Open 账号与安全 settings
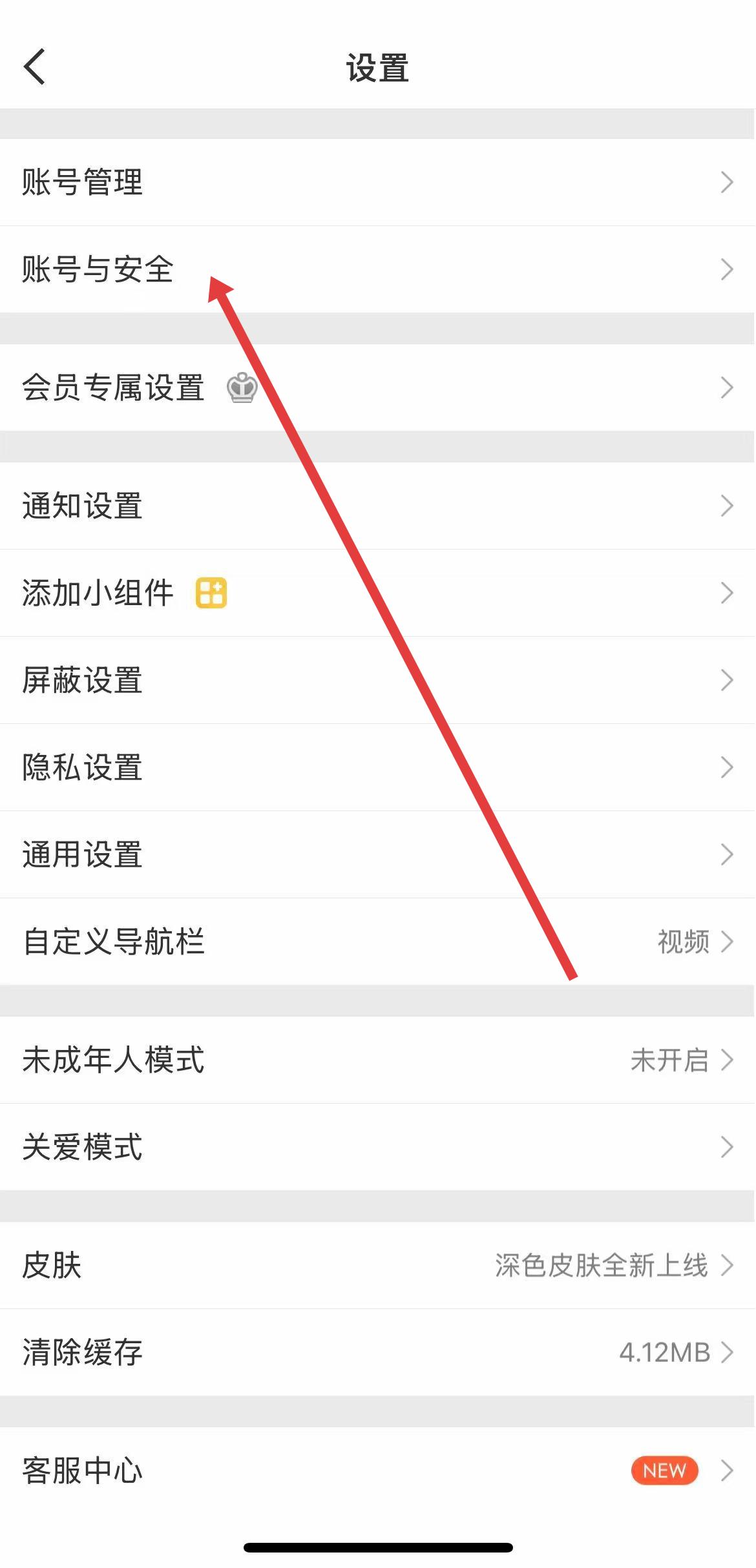This screenshot has width=756, height=1568. [378, 269]
